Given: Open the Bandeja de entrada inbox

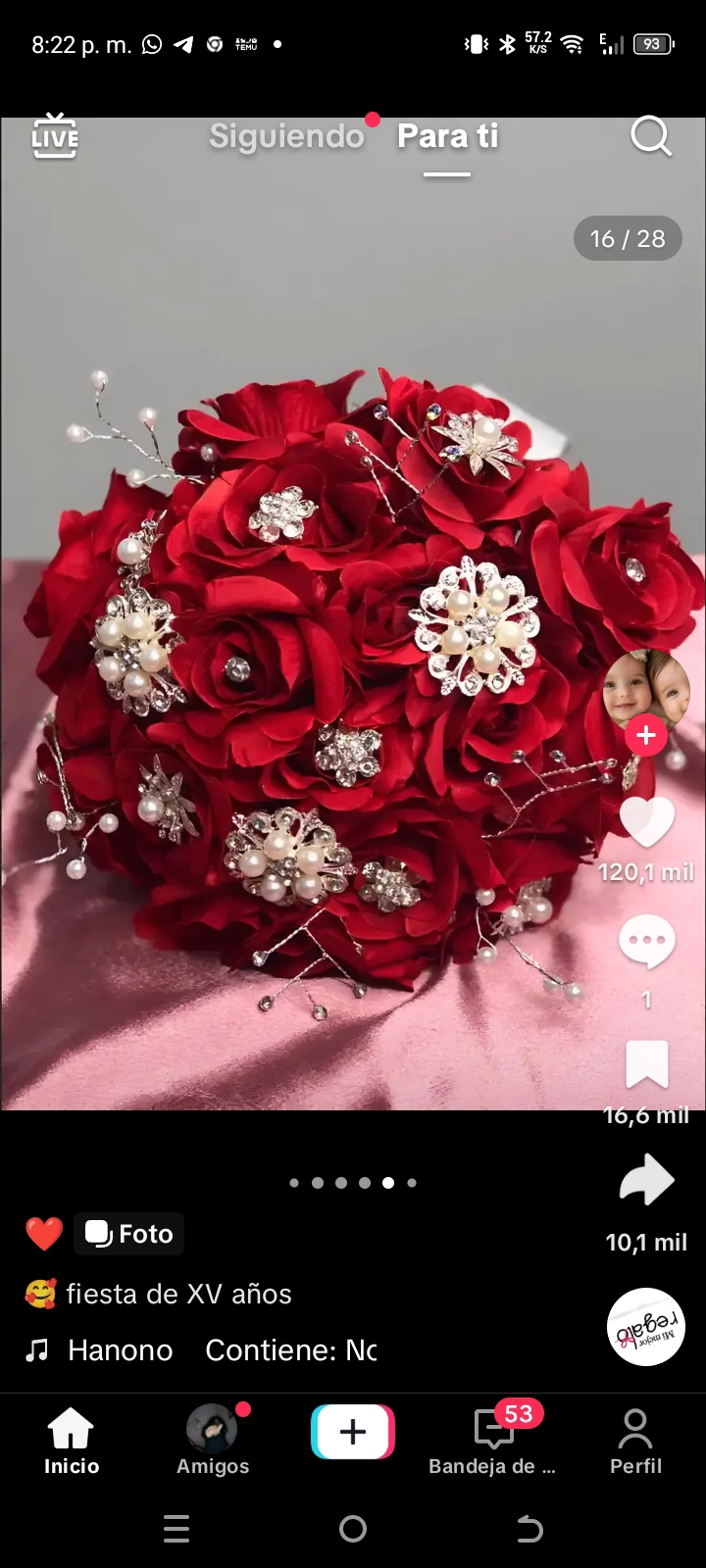Looking at the screenshot, I should coord(493,1441).
